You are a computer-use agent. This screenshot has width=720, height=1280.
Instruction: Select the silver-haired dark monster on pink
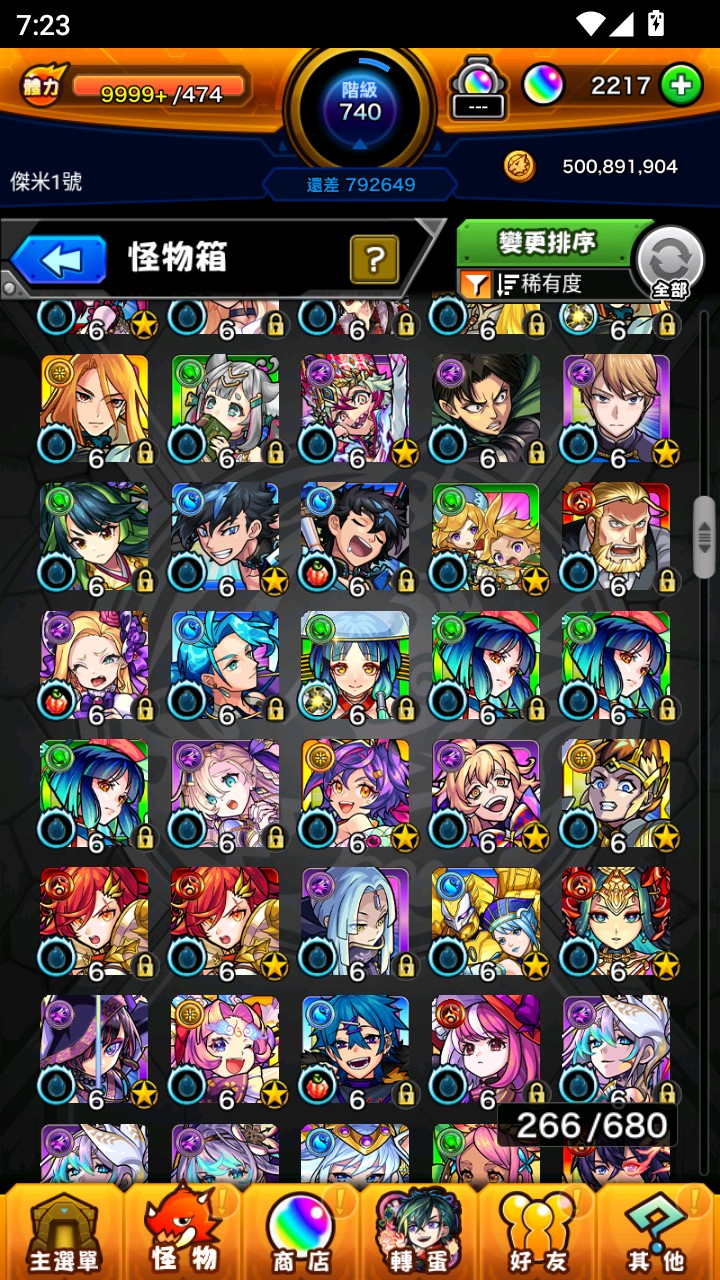point(355,920)
